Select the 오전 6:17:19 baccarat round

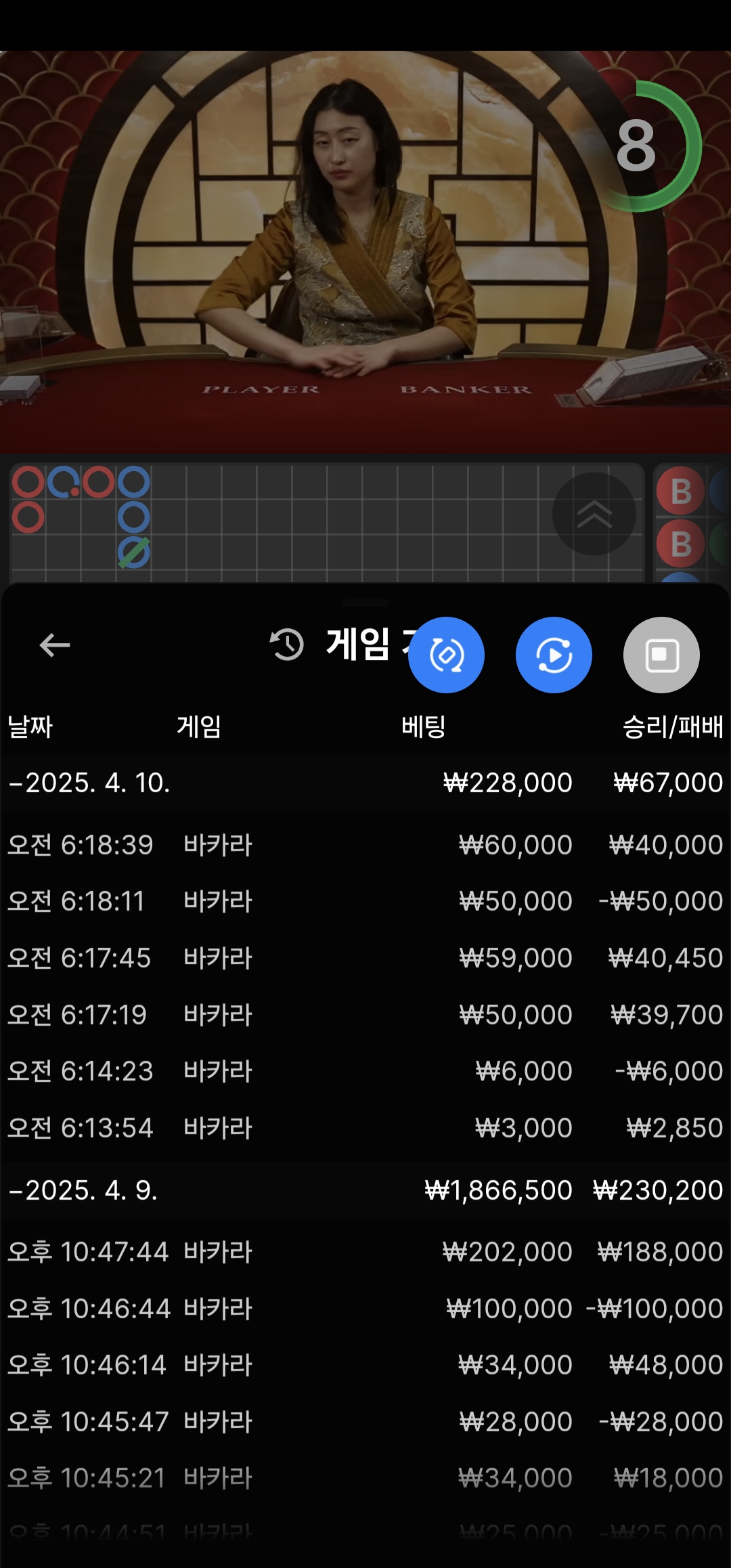coord(365,1015)
